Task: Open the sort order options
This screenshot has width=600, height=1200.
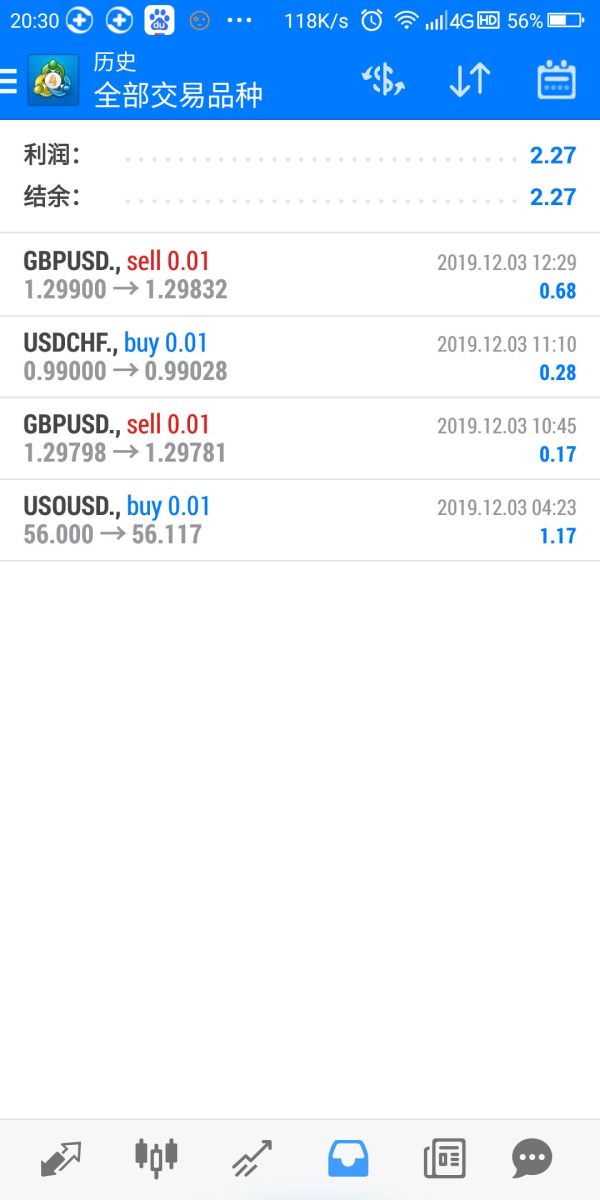Action: pos(469,81)
